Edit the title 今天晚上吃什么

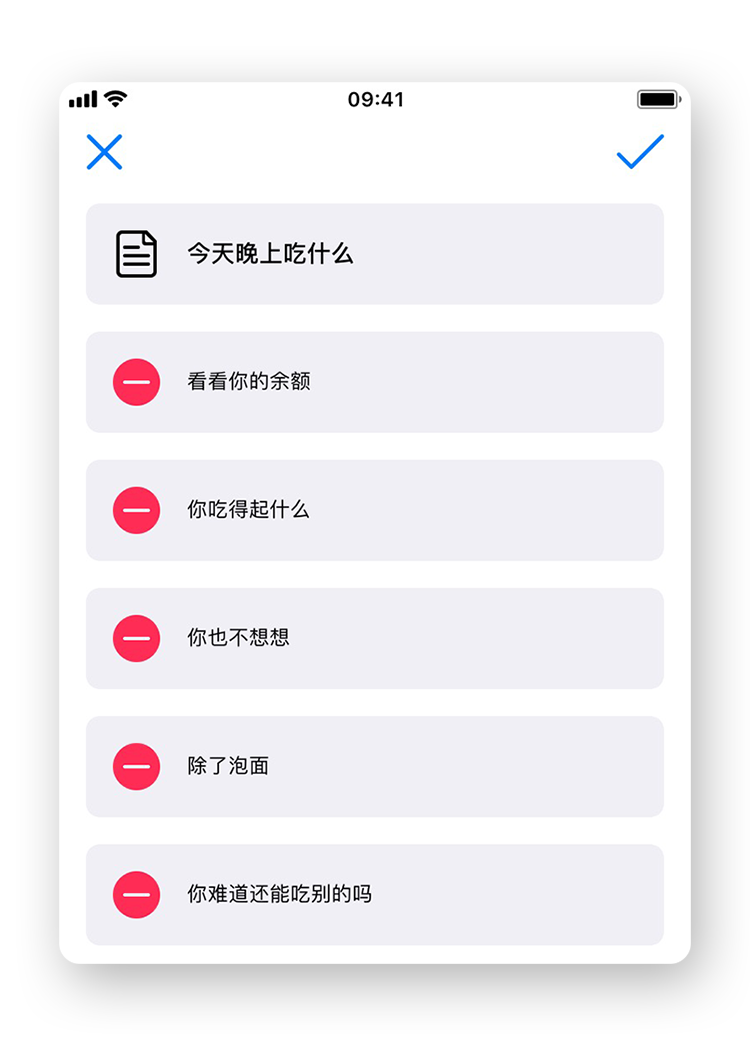[270, 254]
